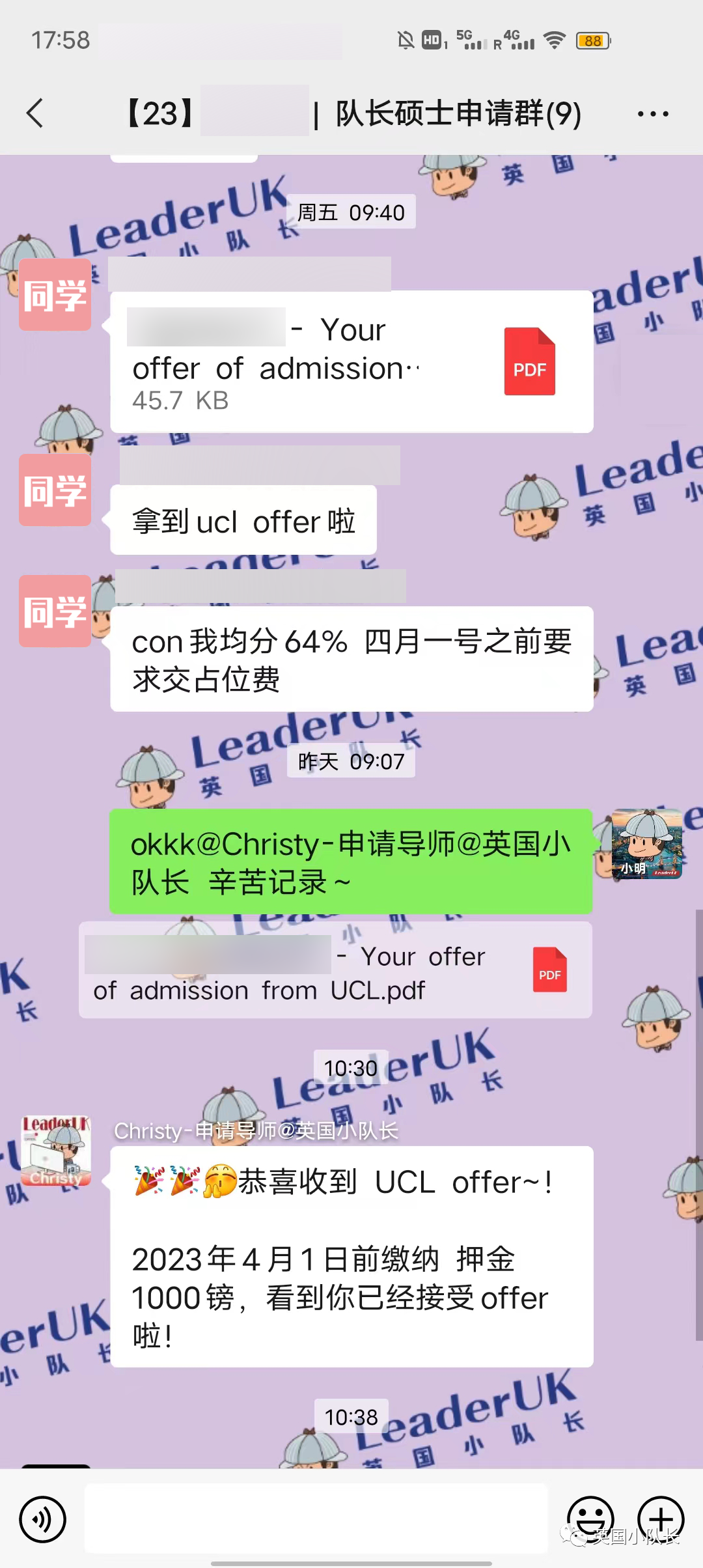Screen dimensions: 703x1568
Task: Select the 拿到 ucl offer 啦 message bubble
Action: [244, 520]
